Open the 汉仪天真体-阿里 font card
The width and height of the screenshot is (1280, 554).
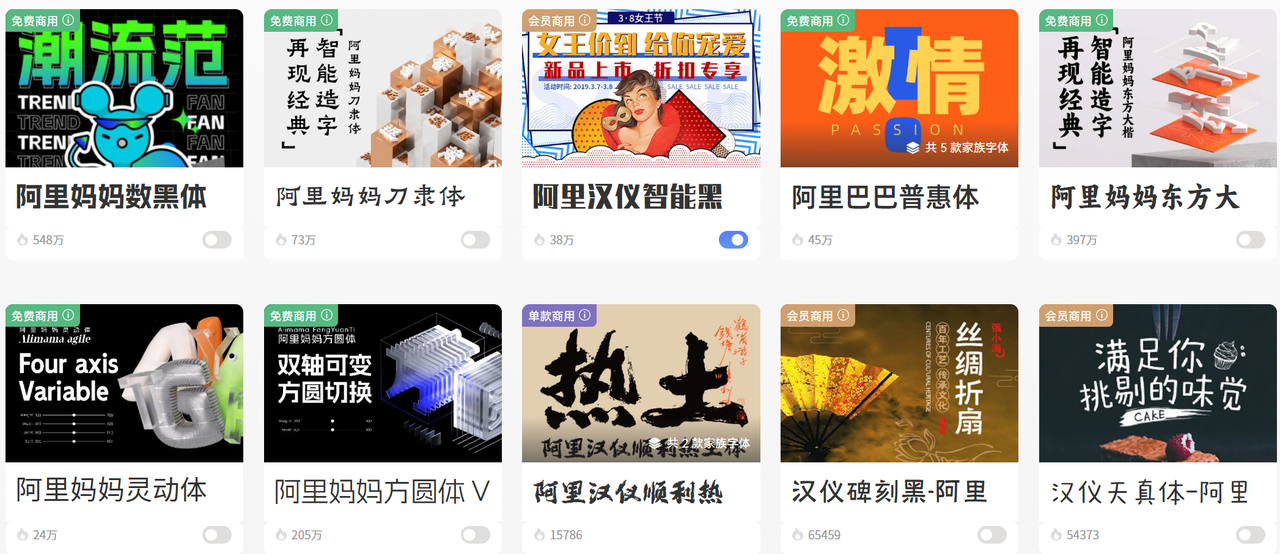point(1158,384)
